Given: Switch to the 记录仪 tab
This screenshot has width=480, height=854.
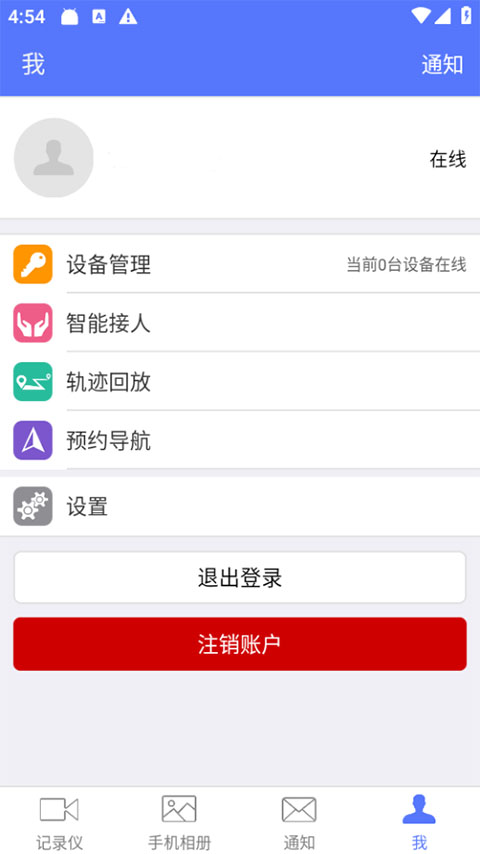Looking at the screenshot, I should (59, 821).
